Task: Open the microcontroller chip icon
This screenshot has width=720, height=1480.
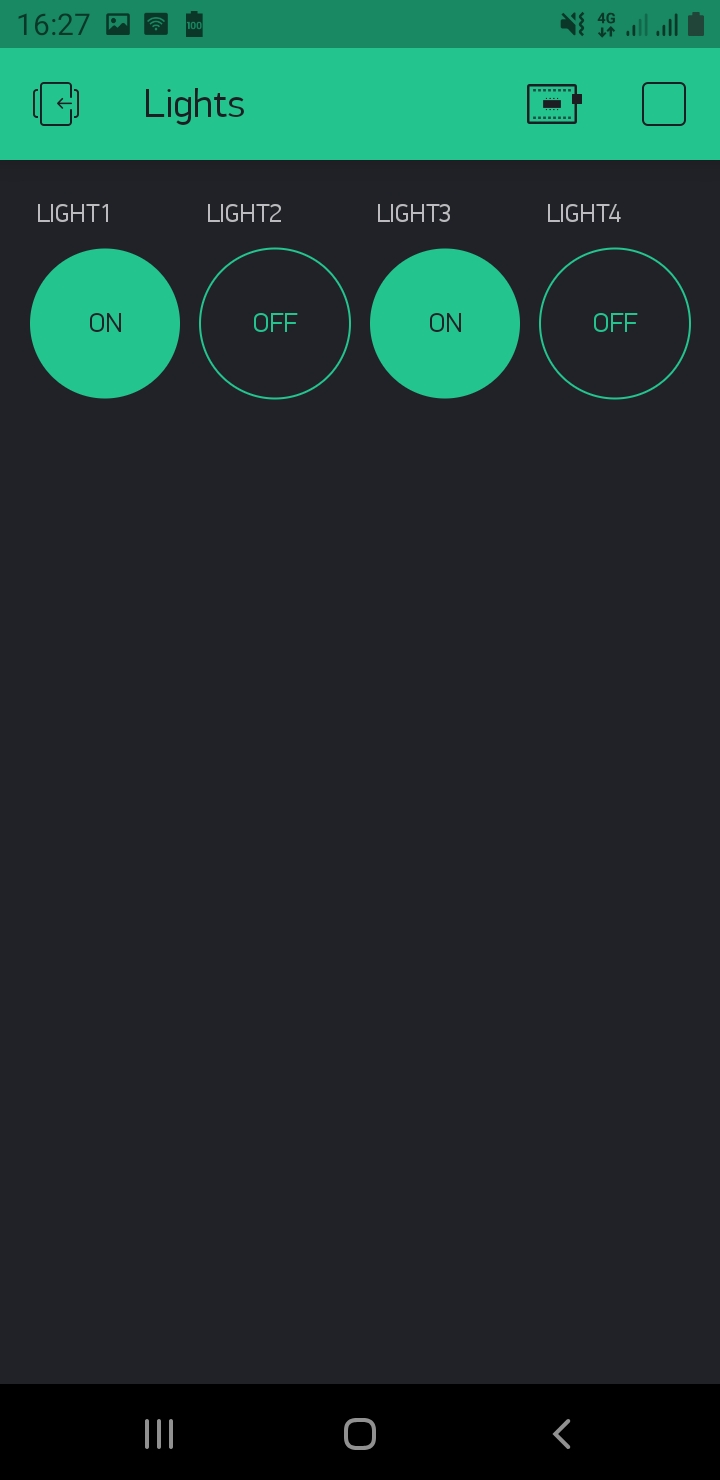Action: tap(552, 103)
